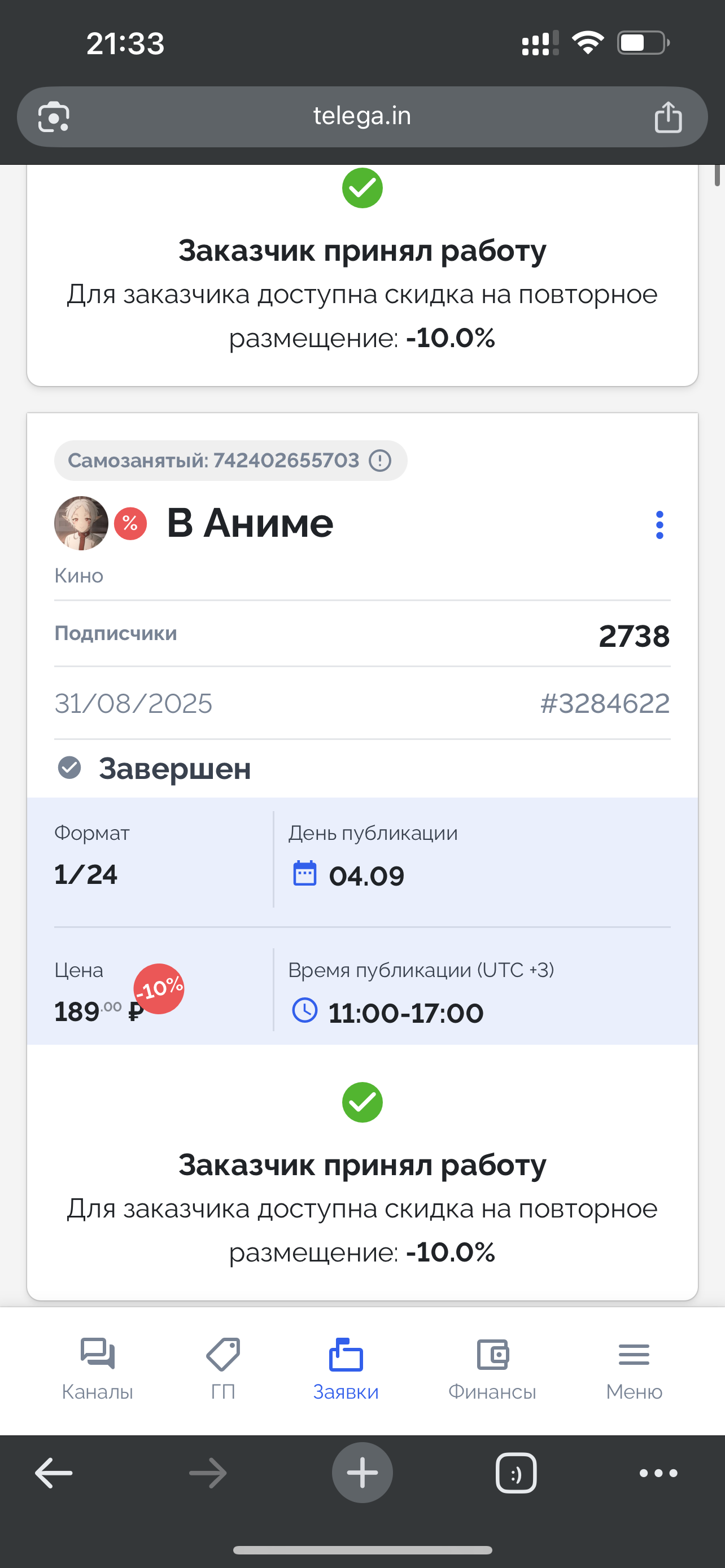Open the browser's more options menu
725x1568 pixels.
pos(658,1473)
